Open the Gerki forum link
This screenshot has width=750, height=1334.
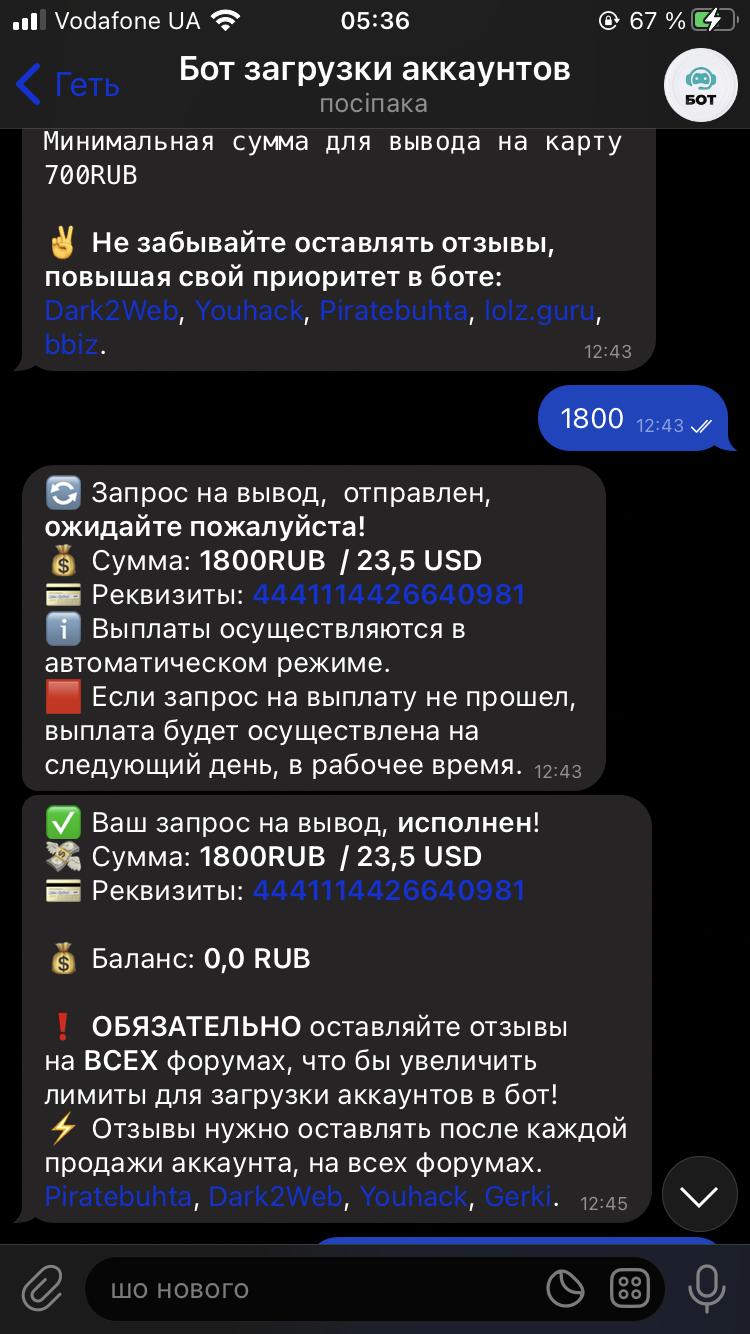click(517, 1196)
